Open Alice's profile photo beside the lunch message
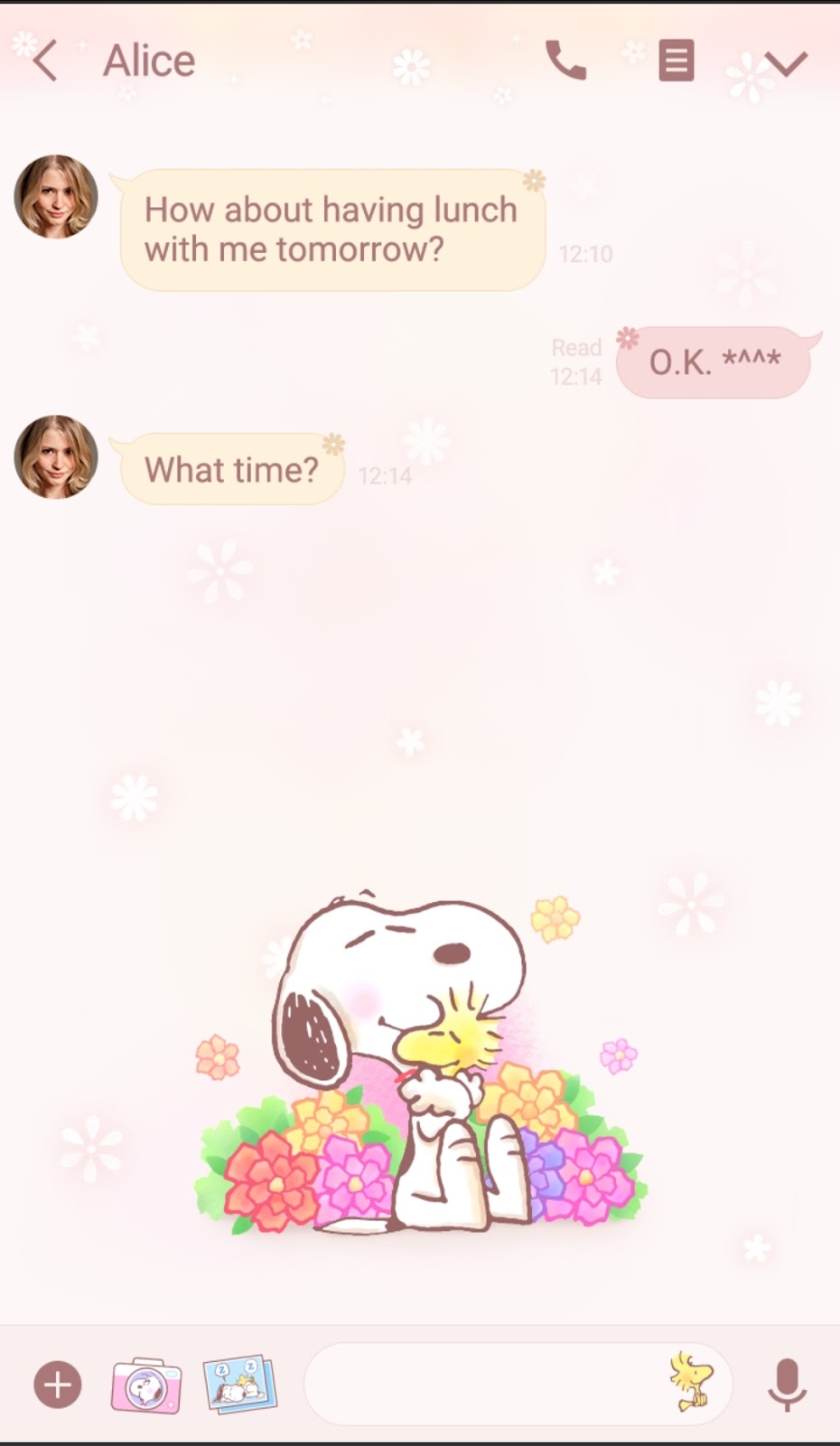840x1446 pixels. [56, 197]
